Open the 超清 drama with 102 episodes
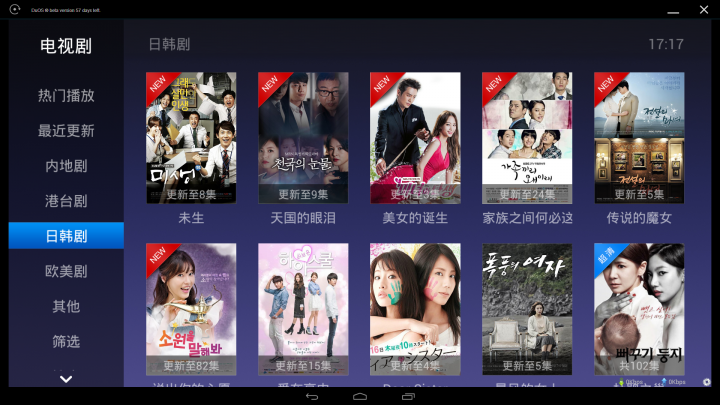The height and width of the screenshot is (405, 720). [639, 308]
